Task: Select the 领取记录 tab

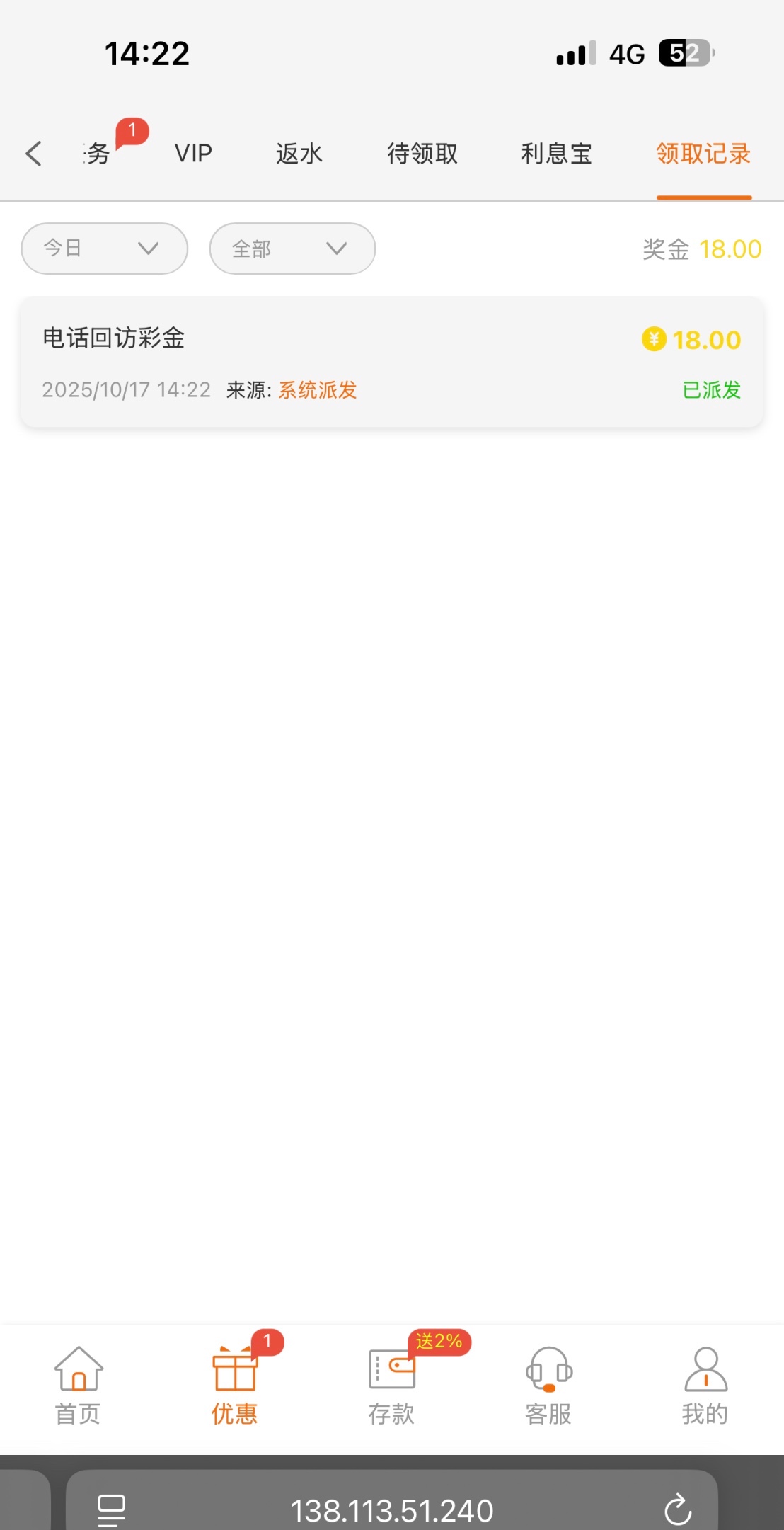Action: pos(703,154)
